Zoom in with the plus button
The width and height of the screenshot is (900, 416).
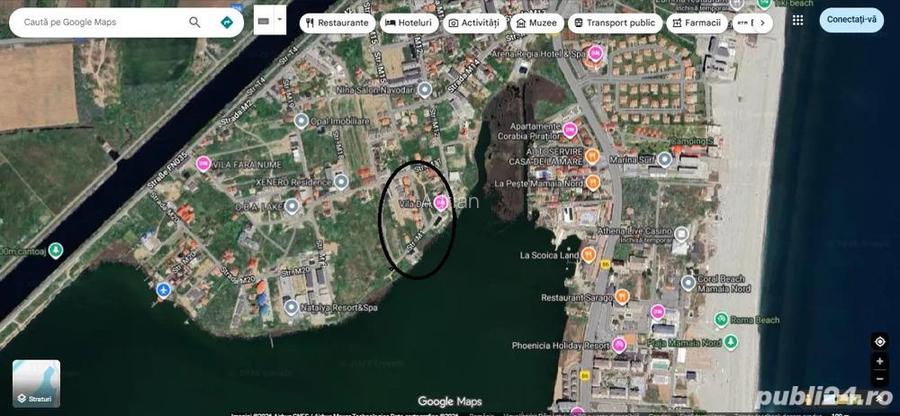[879, 361]
